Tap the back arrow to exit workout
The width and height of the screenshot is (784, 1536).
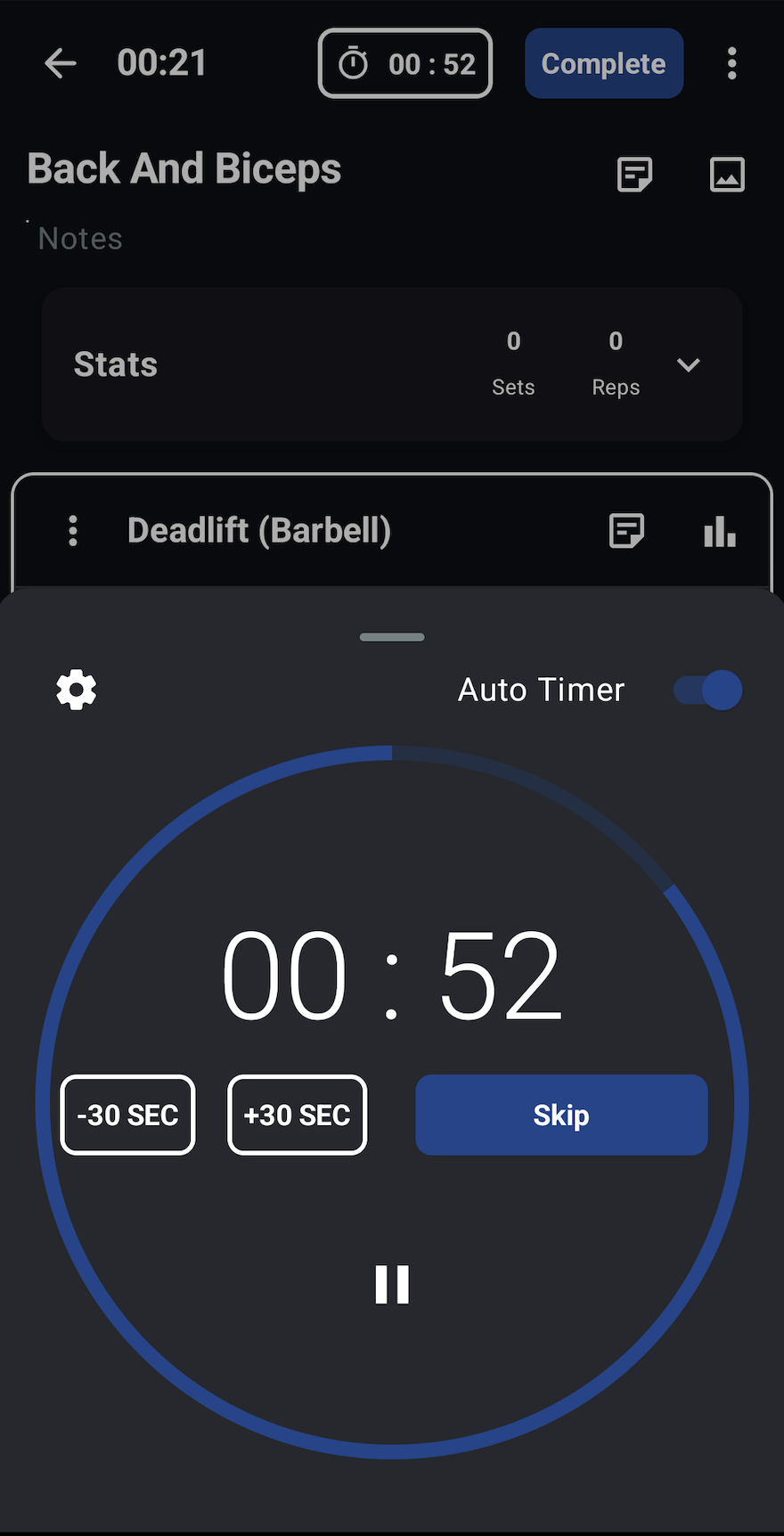(x=59, y=63)
